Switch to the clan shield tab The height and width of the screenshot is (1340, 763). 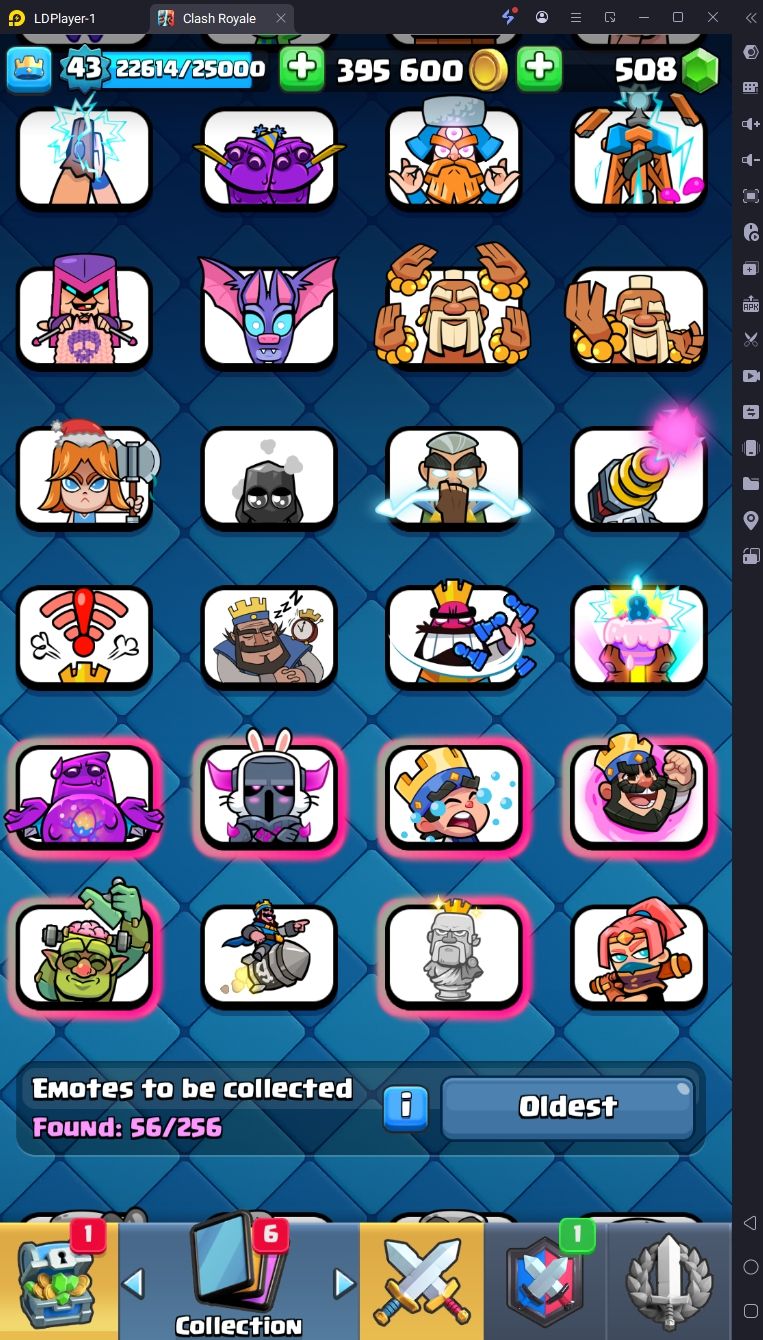click(x=545, y=1282)
